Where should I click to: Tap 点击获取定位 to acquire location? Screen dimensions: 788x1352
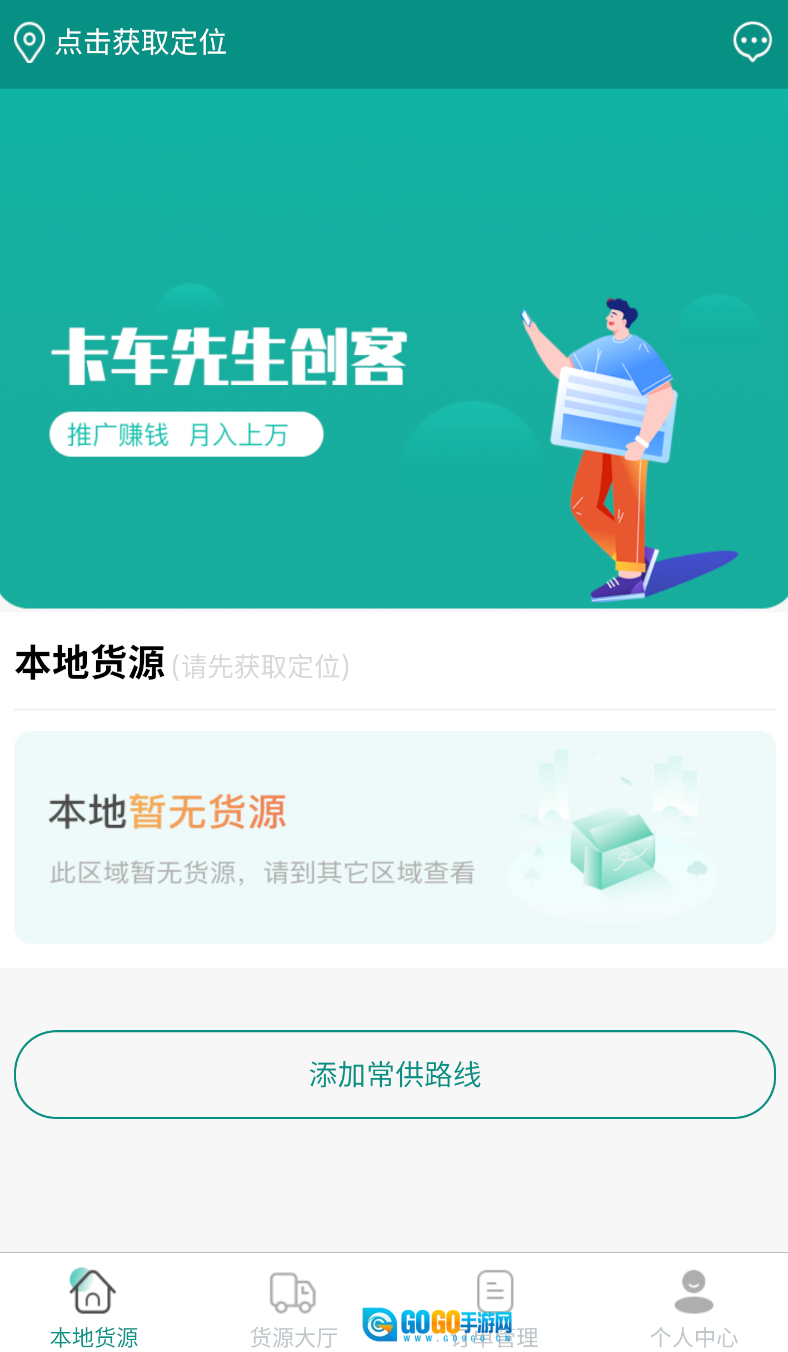click(x=140, y=44)
